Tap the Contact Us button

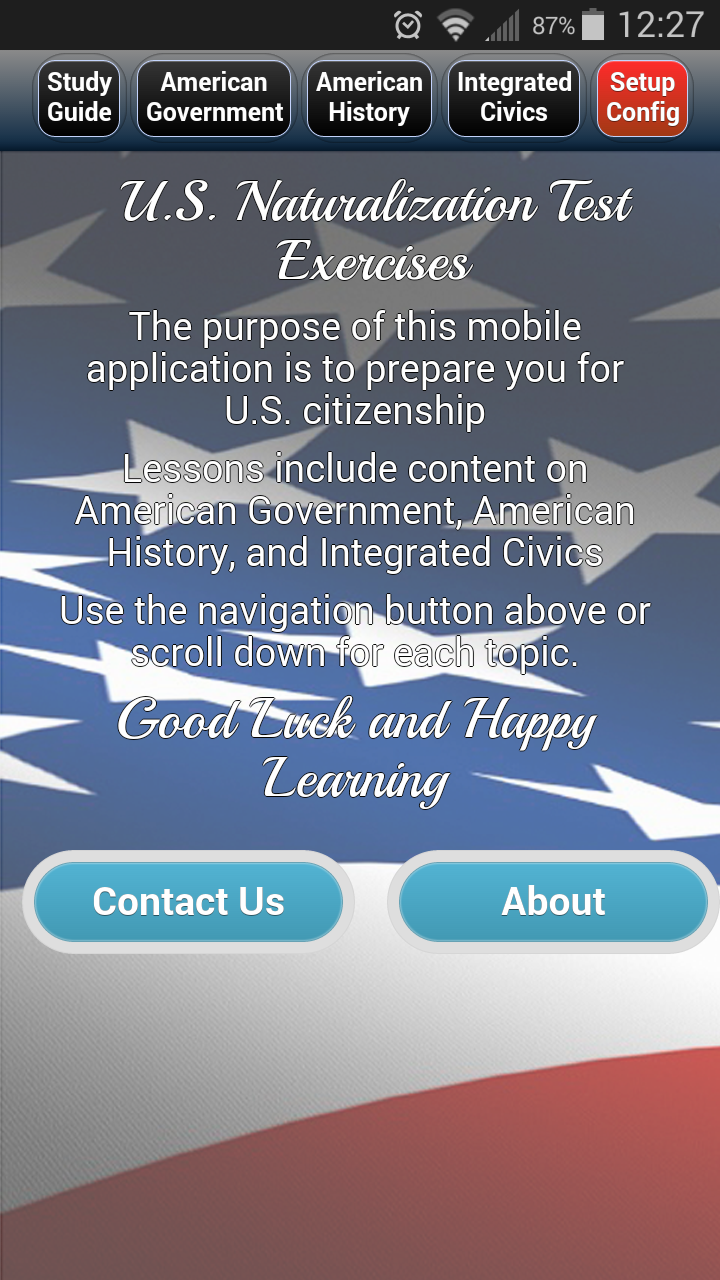pos(188,902)
